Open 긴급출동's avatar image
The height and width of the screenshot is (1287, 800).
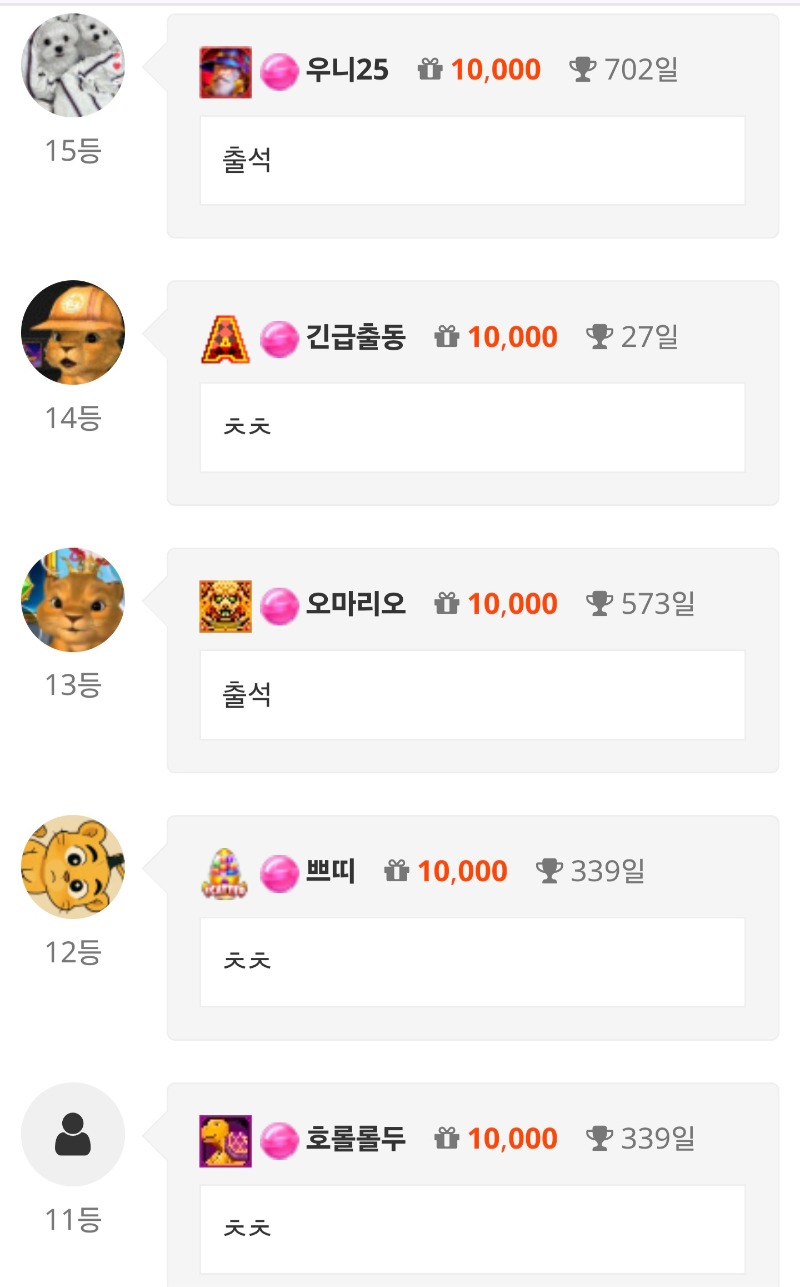click(x=73, y=332)
